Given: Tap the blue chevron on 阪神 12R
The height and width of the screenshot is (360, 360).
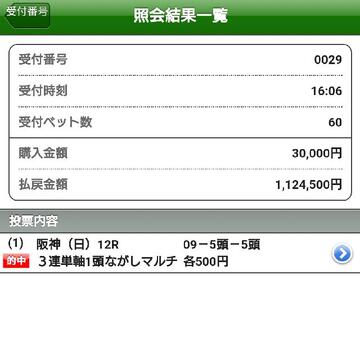Looking at the screenshot, I should (342, 254).
